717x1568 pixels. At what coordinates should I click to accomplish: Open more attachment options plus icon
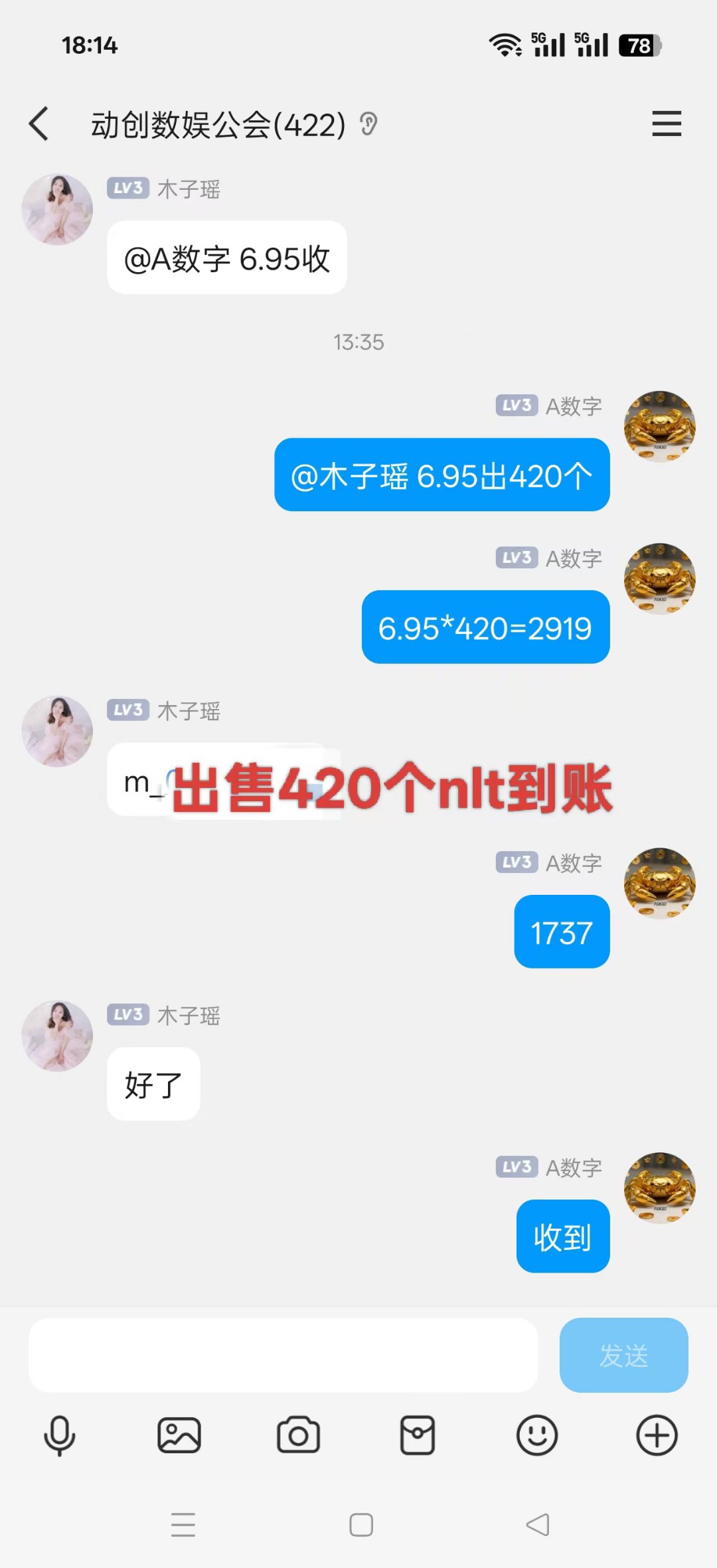point(657,1435)
